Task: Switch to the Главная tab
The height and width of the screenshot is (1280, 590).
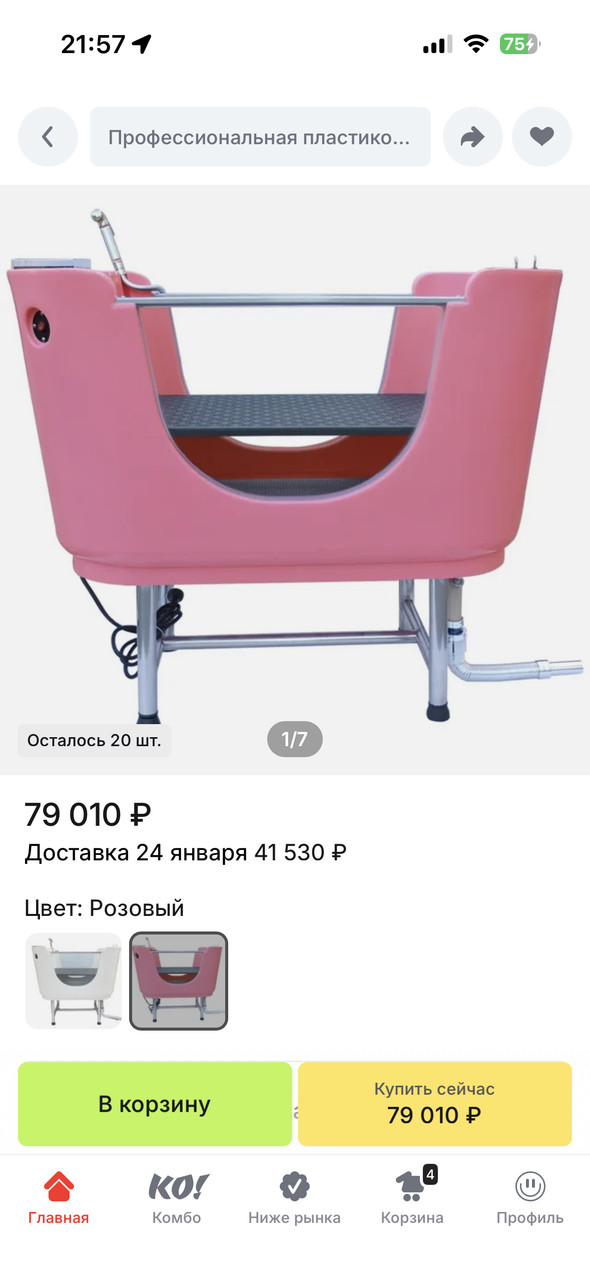Action: coord(59,1198)
